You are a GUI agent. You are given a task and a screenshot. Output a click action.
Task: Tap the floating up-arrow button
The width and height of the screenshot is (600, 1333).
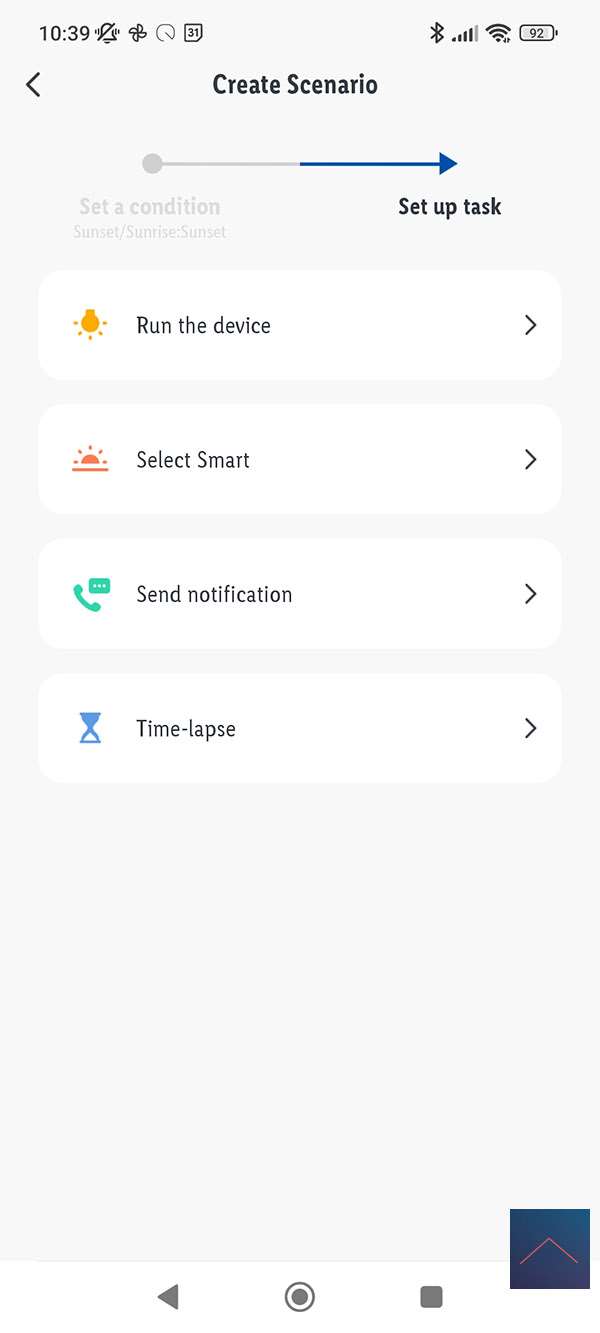(549, 1249)
